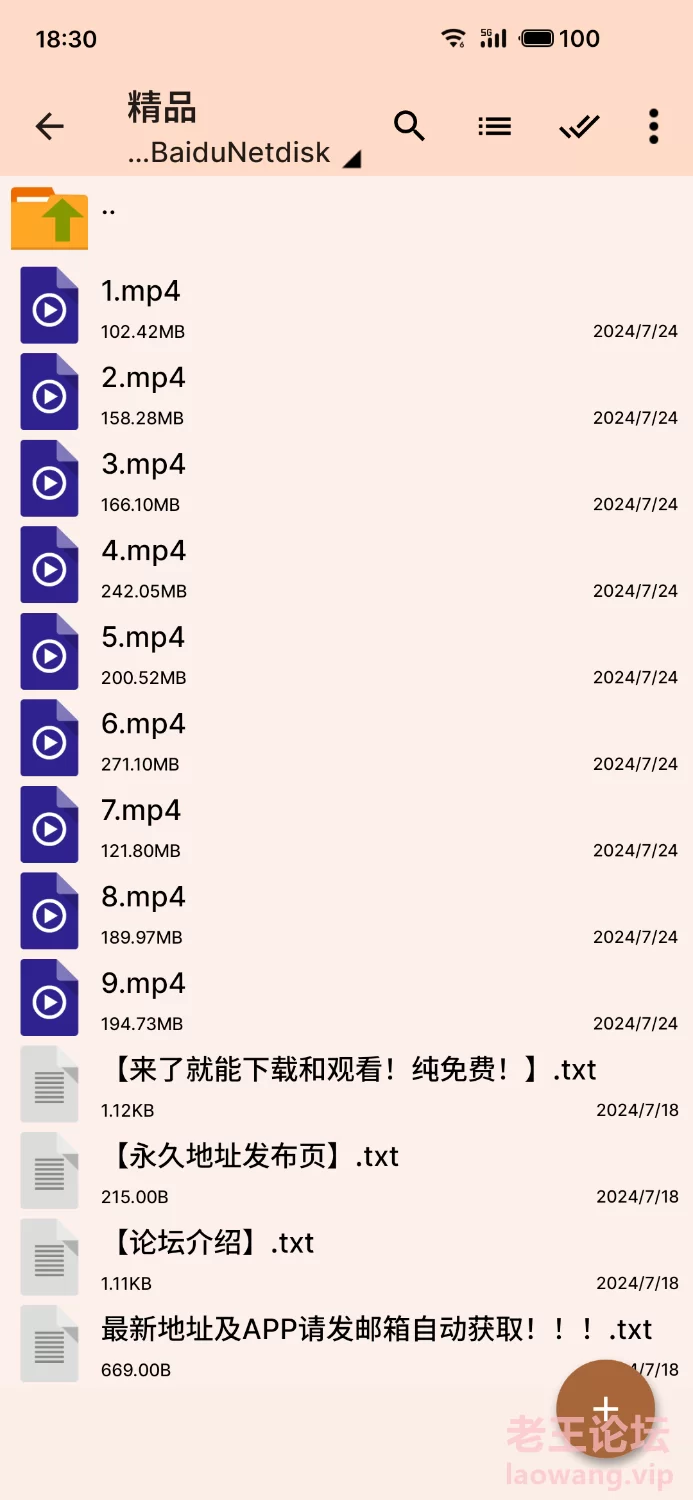Launch 8.mp4 from the list
This screenshot has width=693, height=1500.
(346, 911)
